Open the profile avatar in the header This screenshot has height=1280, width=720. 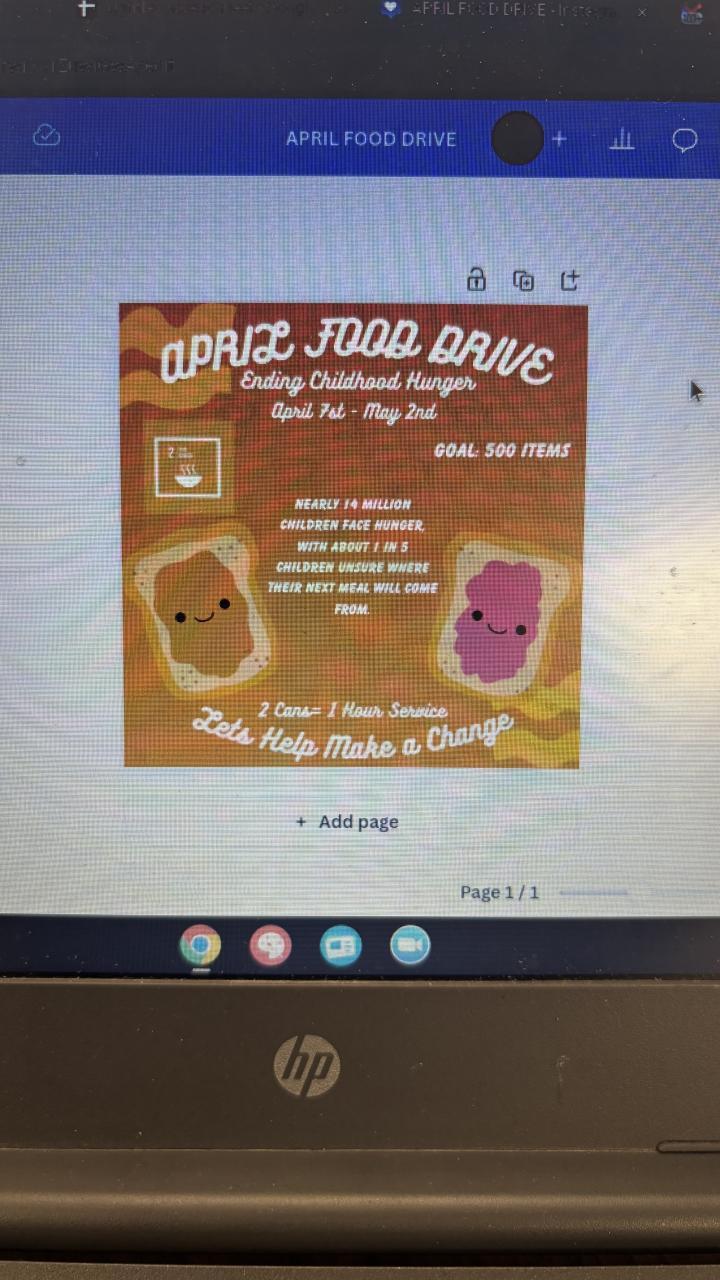517,138
